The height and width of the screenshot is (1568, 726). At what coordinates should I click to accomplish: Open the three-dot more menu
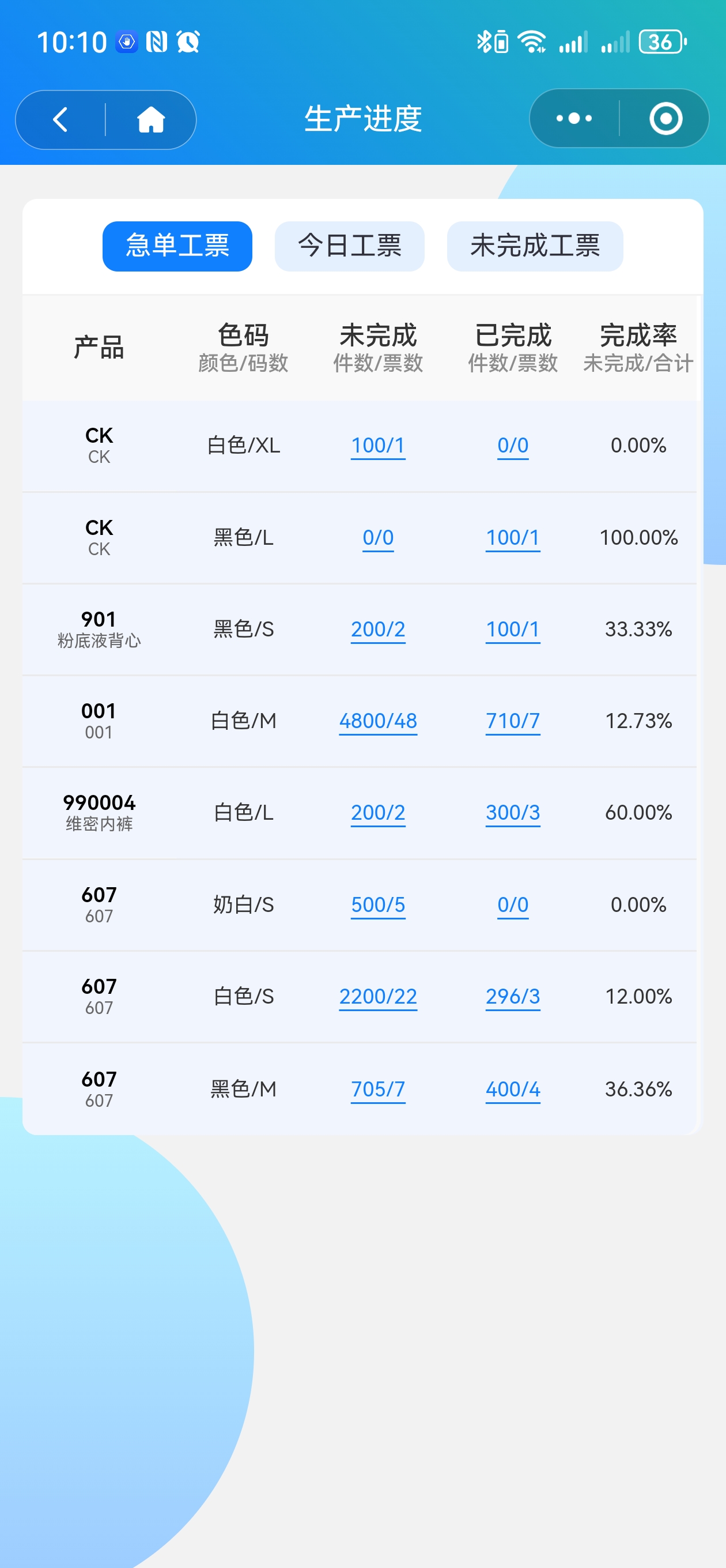574,118
